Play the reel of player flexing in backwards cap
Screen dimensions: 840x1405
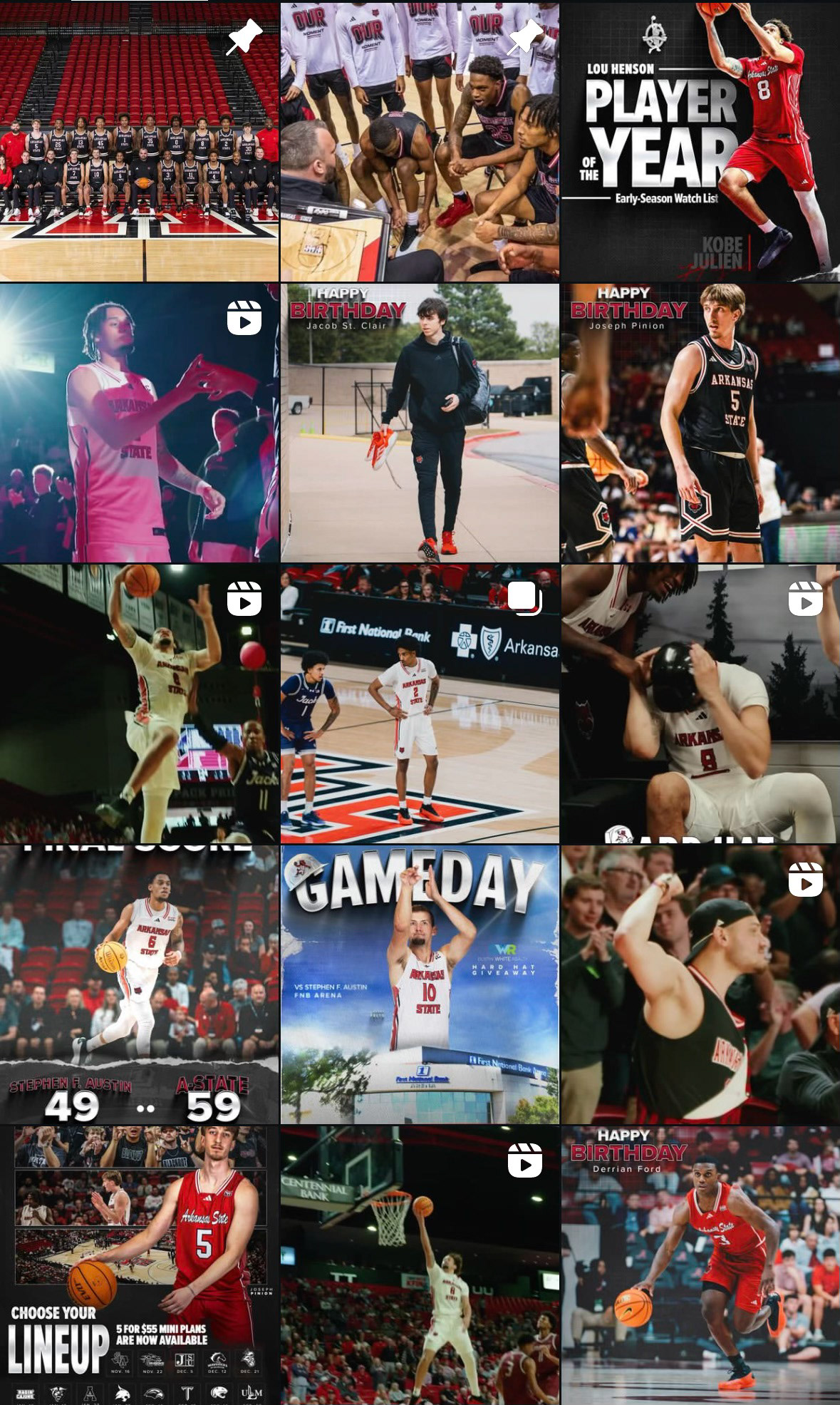coord(700,984)
